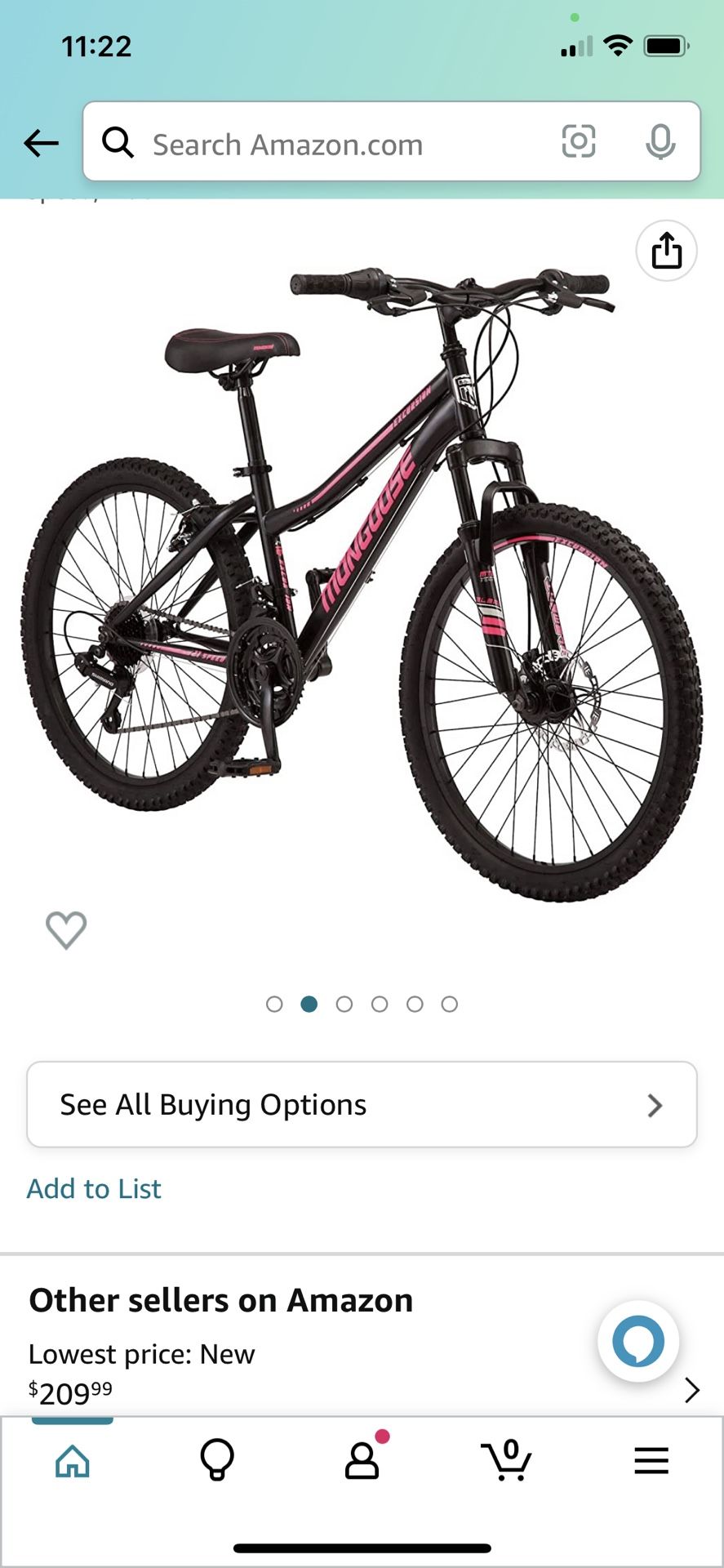Open the hamburger menu tab
Image resolution: width=724 pixels, height=1568 pixels.
(x=651, y=1460)
